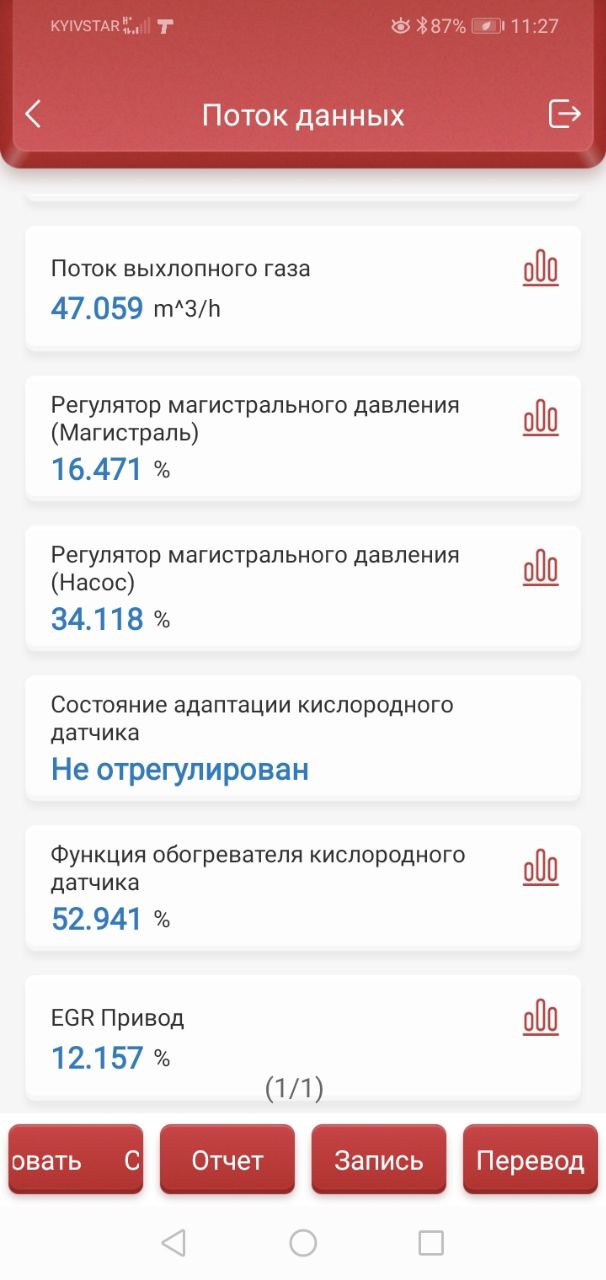This screenshot has width=606, height=1280.
Task: Tap the exit icon in header
Action: click(x=564, y=114)
